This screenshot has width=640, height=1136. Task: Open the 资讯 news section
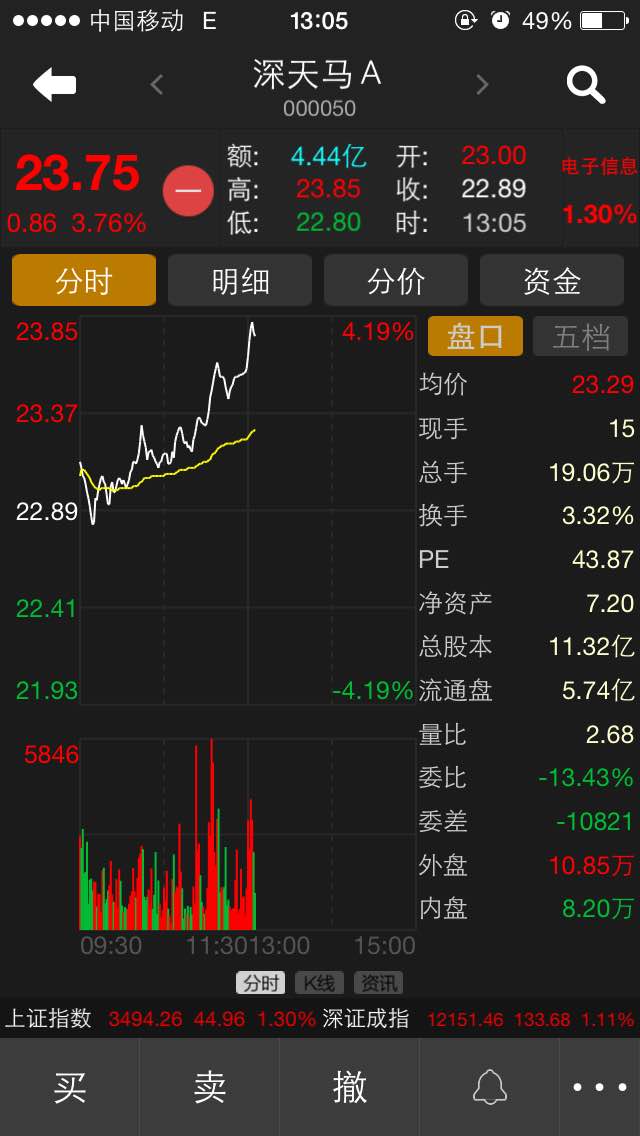click(378, 983)
